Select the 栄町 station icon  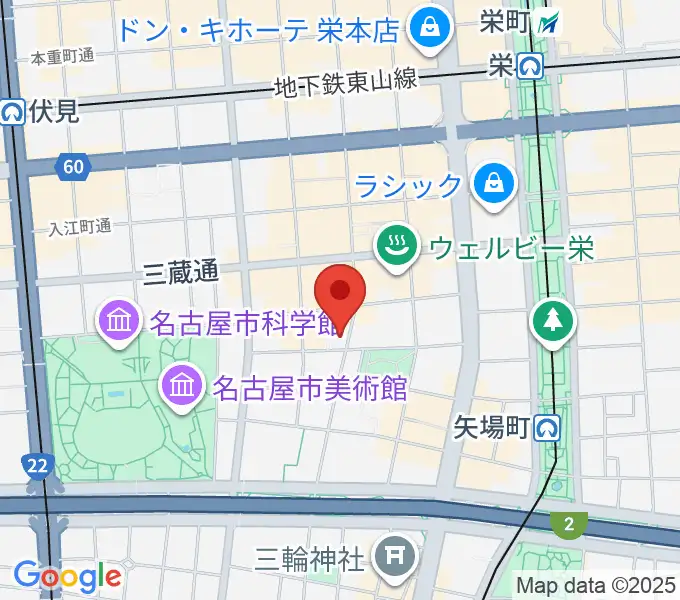click(548, 20)
